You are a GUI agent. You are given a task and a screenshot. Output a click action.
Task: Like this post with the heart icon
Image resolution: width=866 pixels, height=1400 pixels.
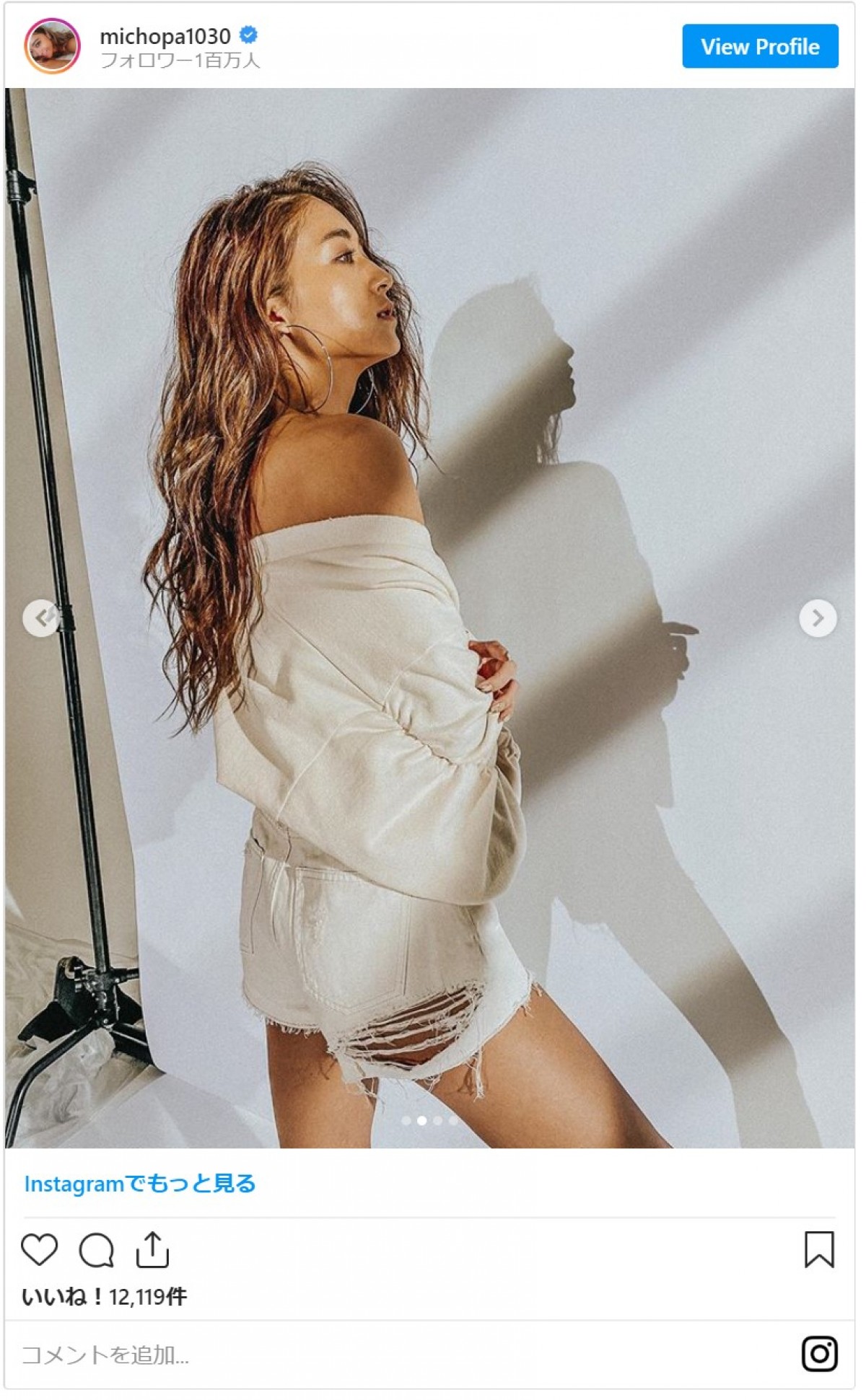pos(39,1250)
